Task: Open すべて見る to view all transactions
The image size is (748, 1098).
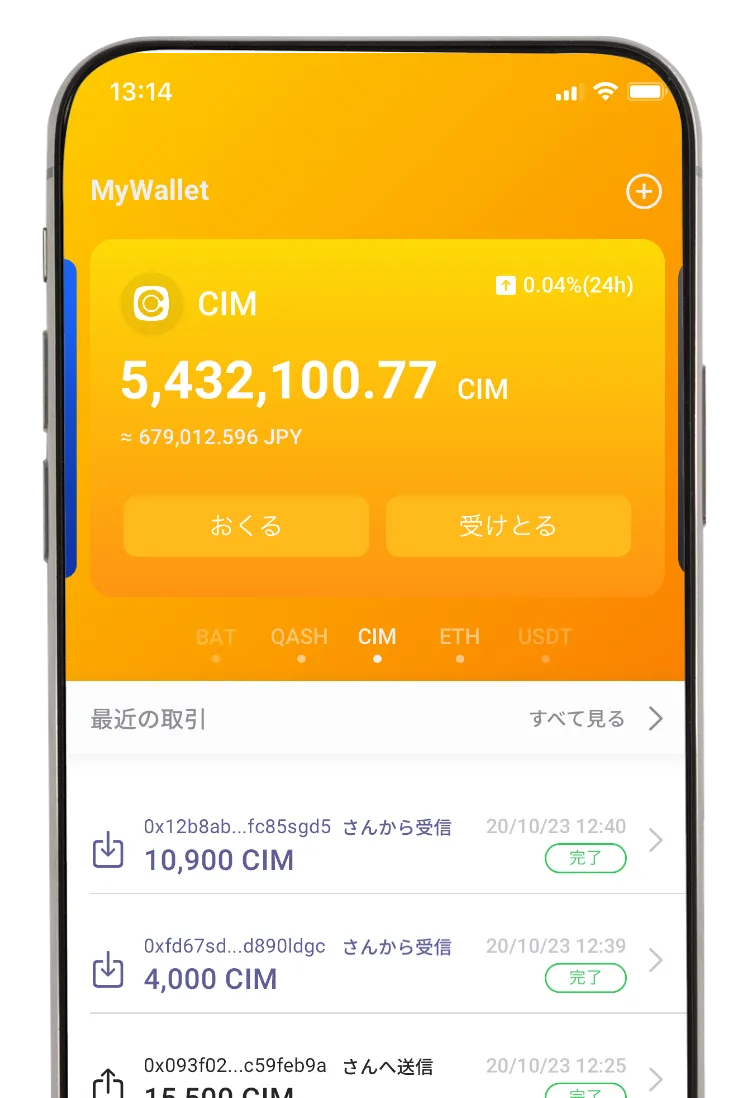Action: click(595, 718)
